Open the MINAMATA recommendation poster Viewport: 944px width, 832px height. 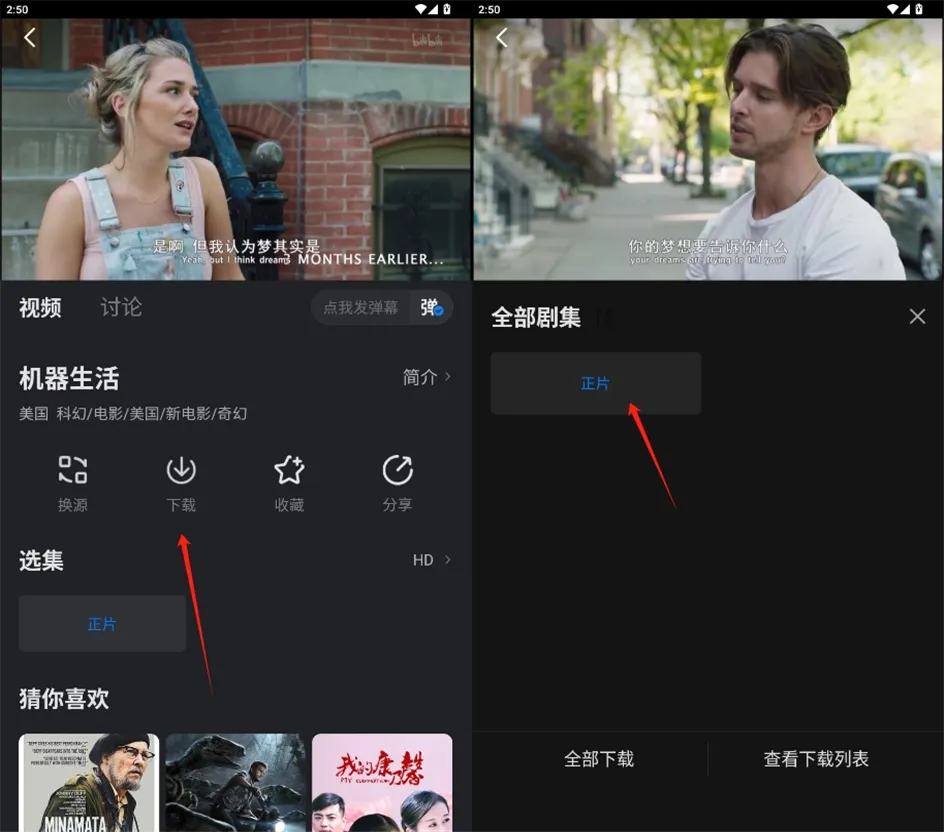[89, 782]
